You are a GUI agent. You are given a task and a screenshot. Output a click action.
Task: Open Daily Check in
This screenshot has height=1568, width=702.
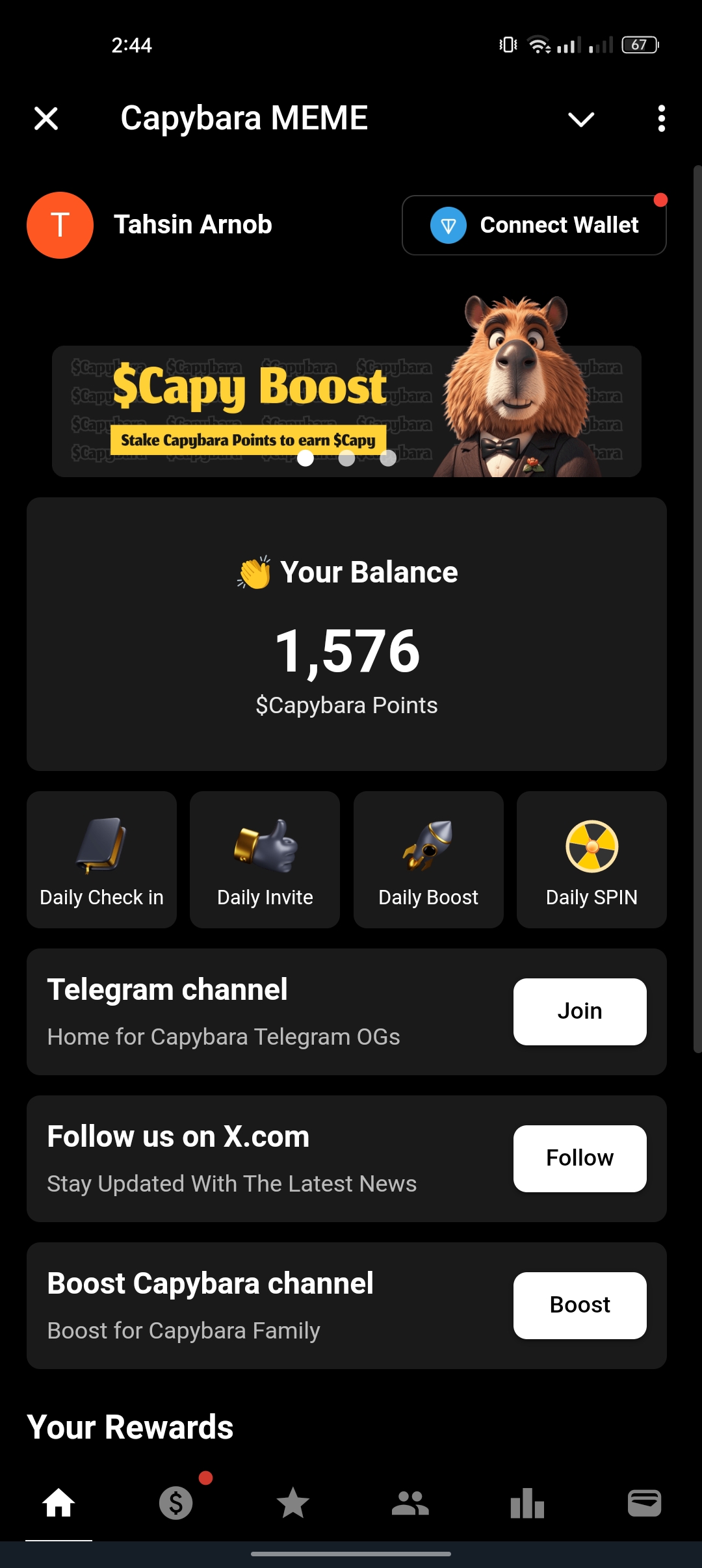[101, 859]
